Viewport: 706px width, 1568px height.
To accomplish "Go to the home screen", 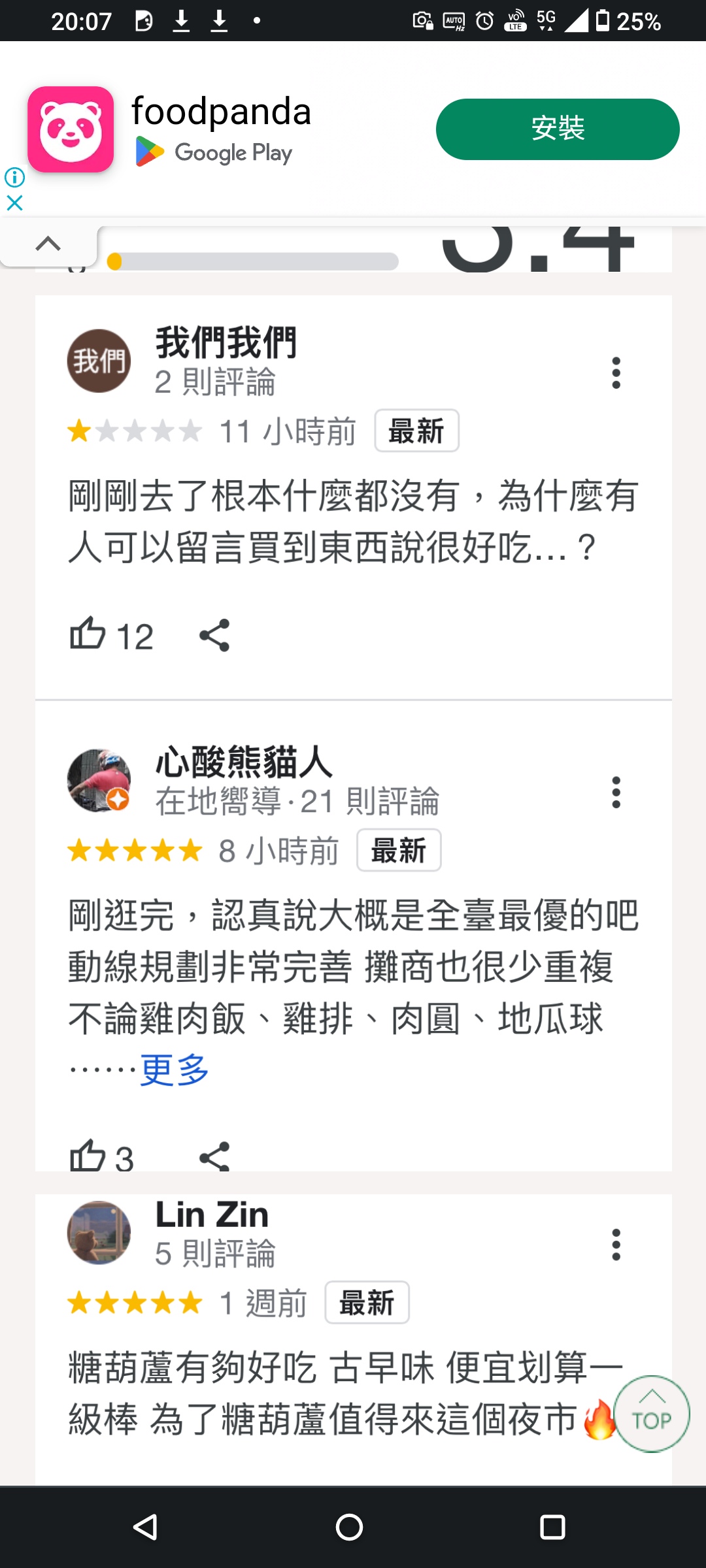I will 349,1527.
